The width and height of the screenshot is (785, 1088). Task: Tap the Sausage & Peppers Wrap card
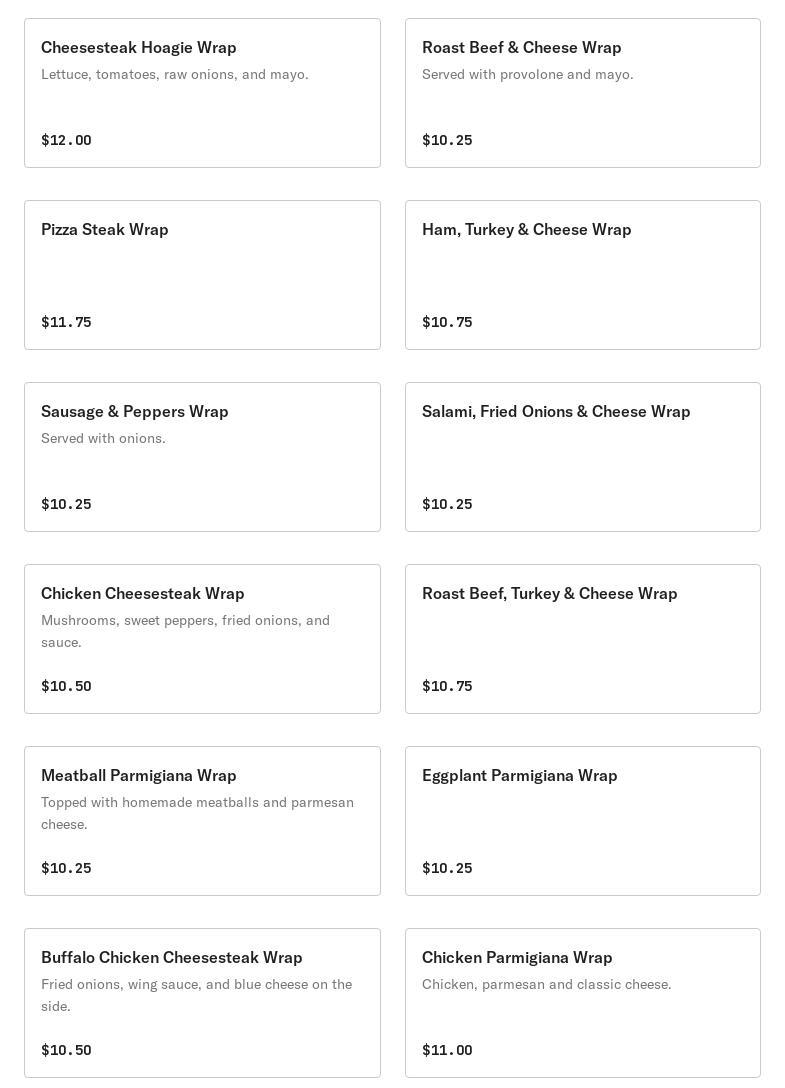[x=202, y=457]
